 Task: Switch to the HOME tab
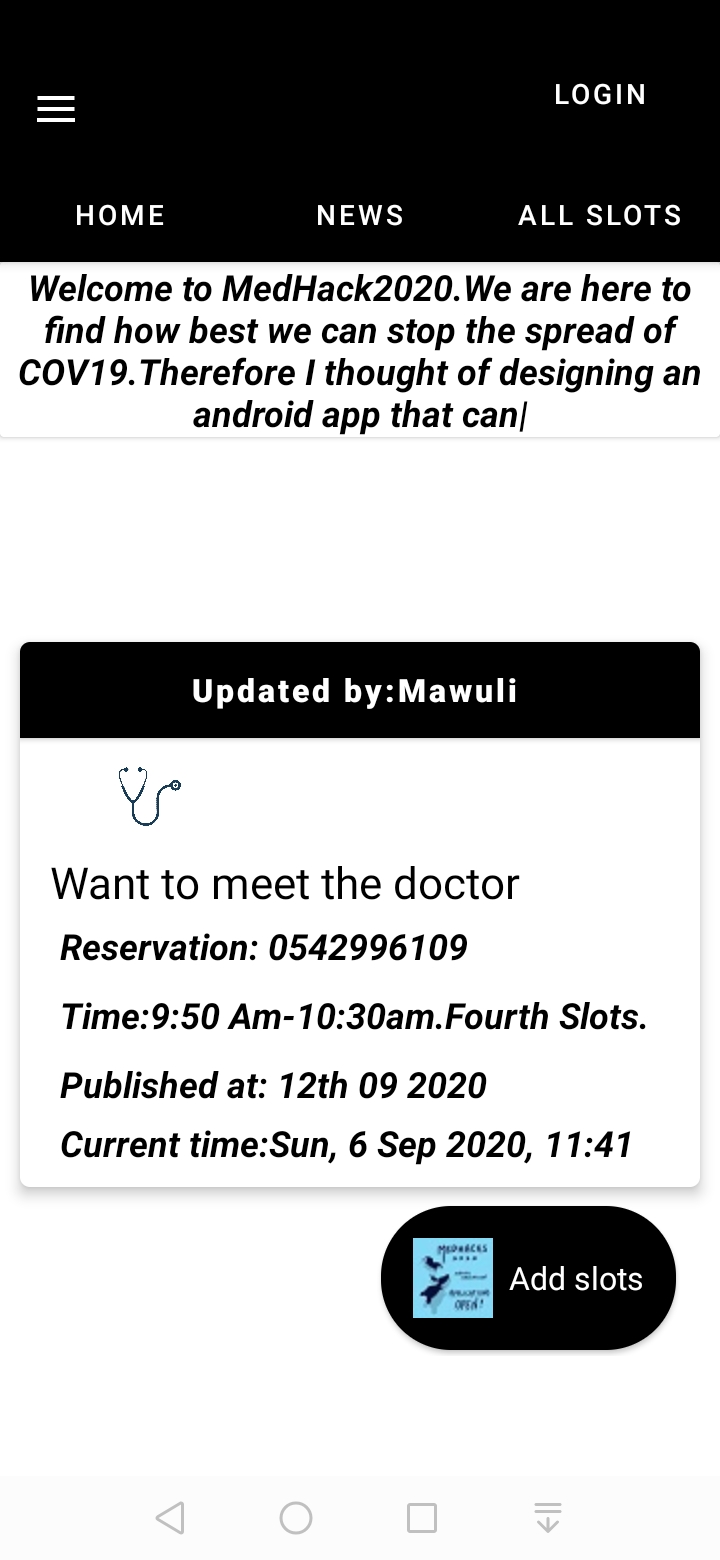coord(120,215)
